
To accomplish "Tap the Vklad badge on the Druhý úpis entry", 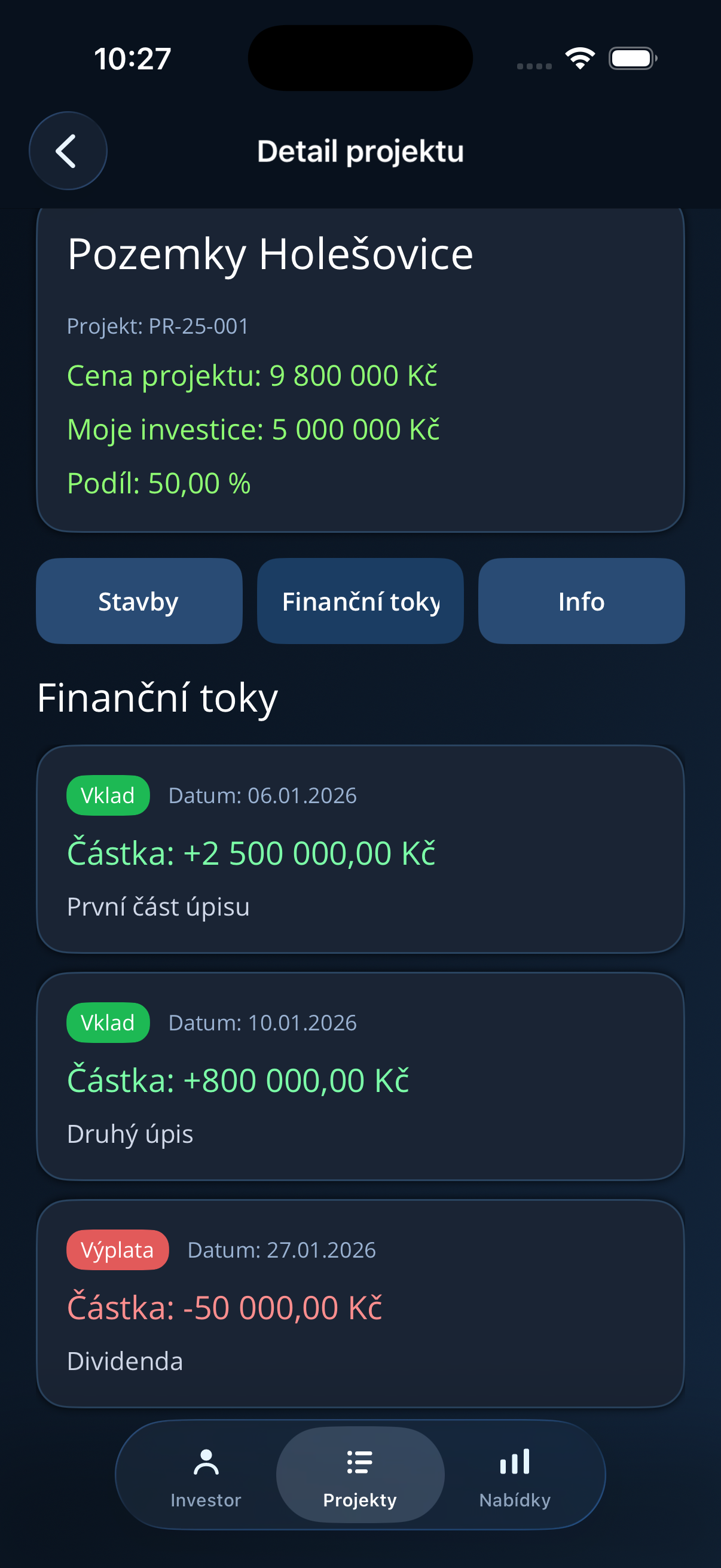I will coord(108,1023).
